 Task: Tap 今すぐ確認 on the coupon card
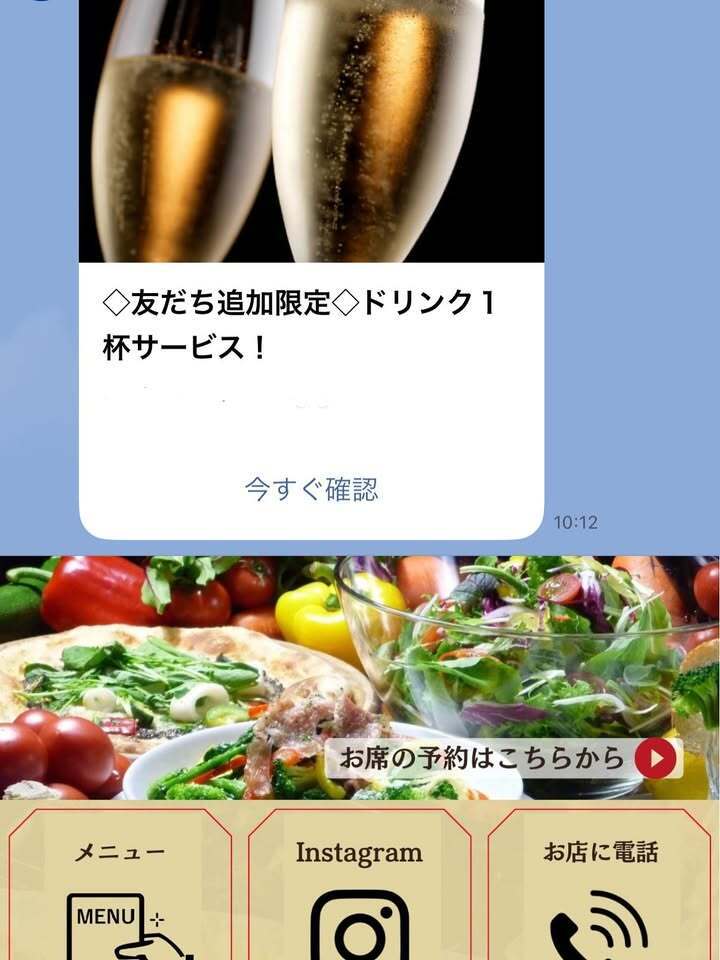[x=311, y=489]
